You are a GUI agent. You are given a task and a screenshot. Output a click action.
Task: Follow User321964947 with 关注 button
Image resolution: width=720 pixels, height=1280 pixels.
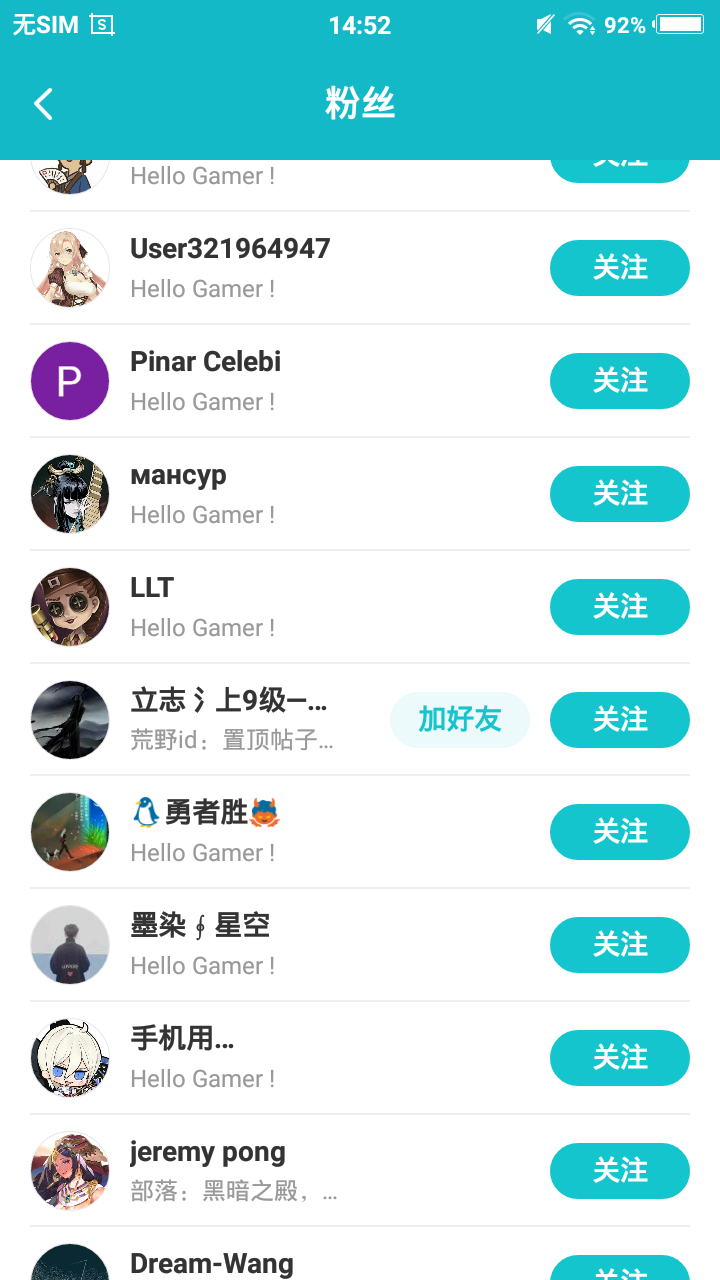coord(619,268)
